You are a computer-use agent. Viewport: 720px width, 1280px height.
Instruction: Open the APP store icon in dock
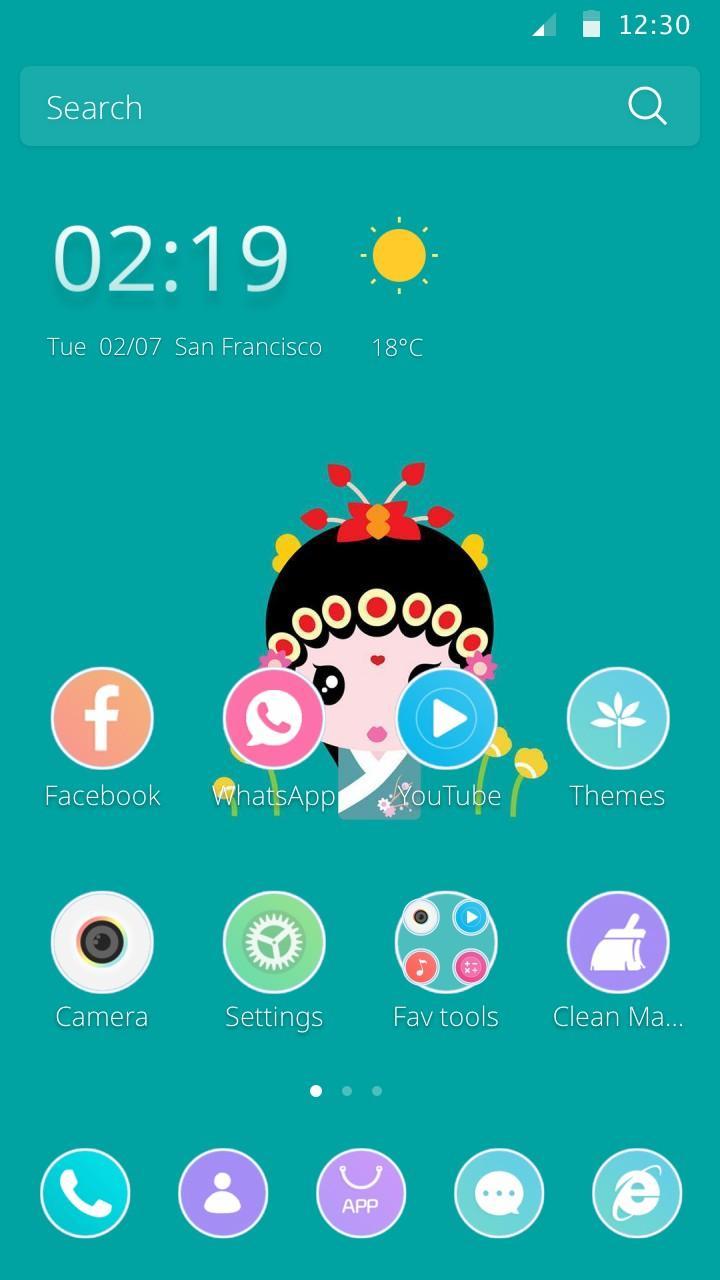tap(361, 1193)
